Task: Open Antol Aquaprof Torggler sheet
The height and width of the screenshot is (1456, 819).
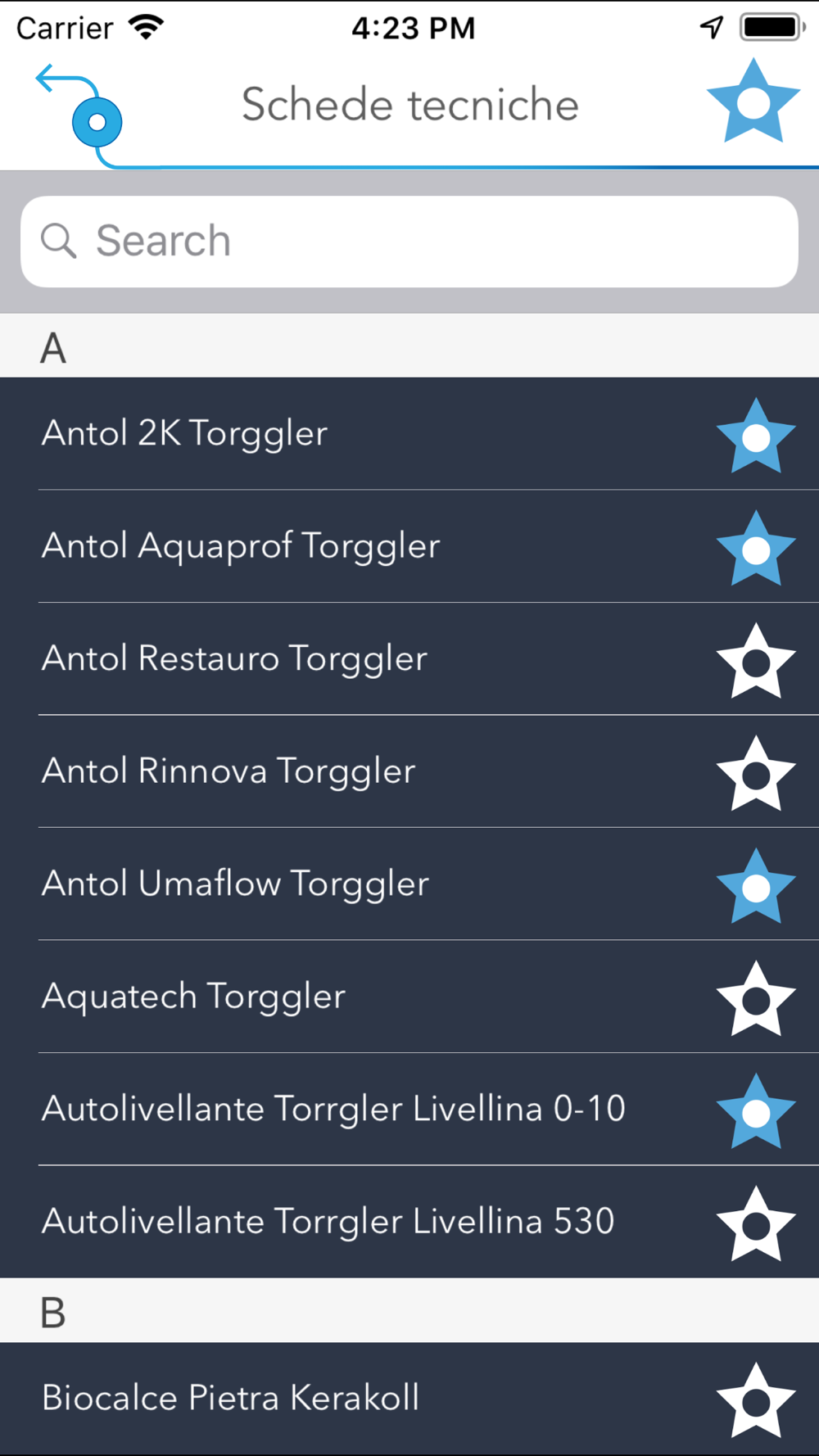Action: pyautogui.click(x=409, y=546)
